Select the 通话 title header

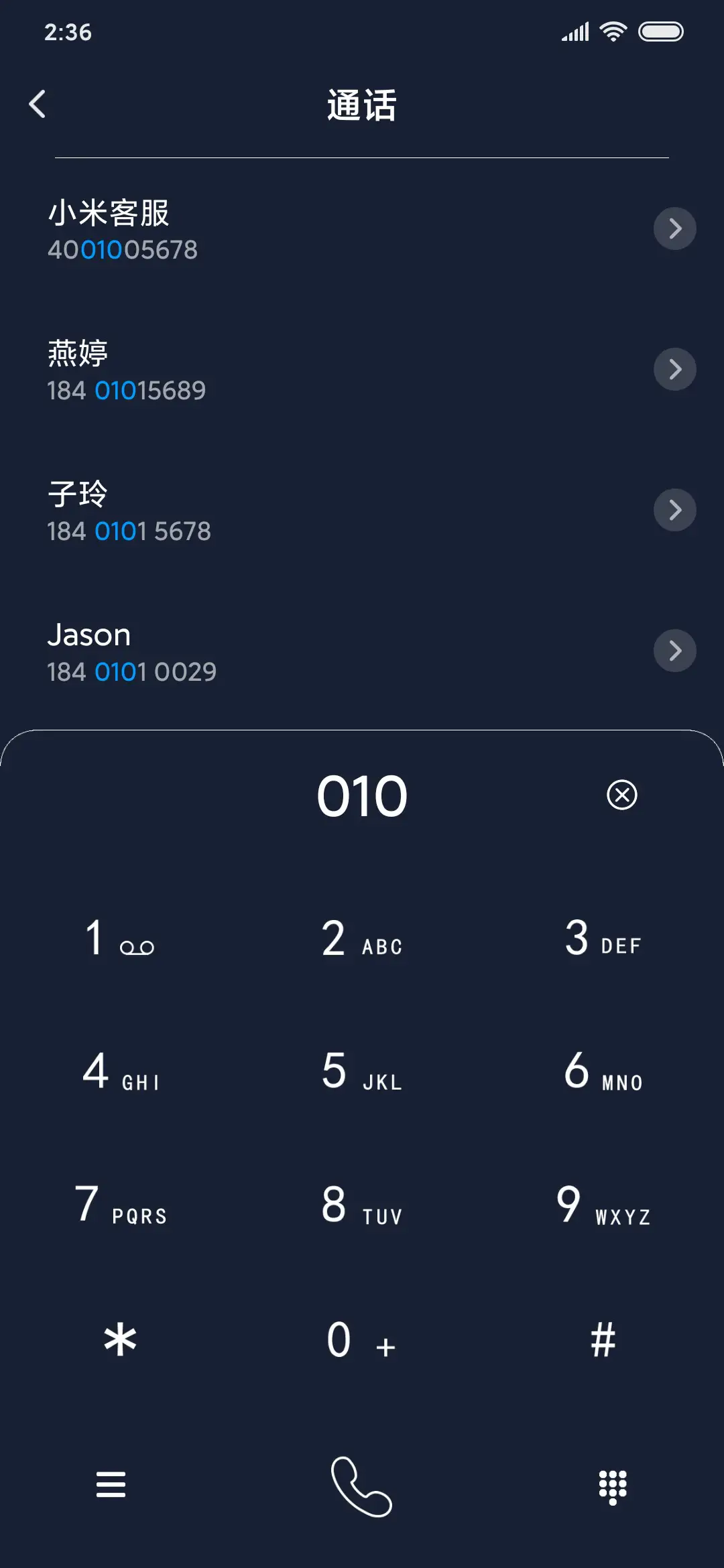point(362,105)
